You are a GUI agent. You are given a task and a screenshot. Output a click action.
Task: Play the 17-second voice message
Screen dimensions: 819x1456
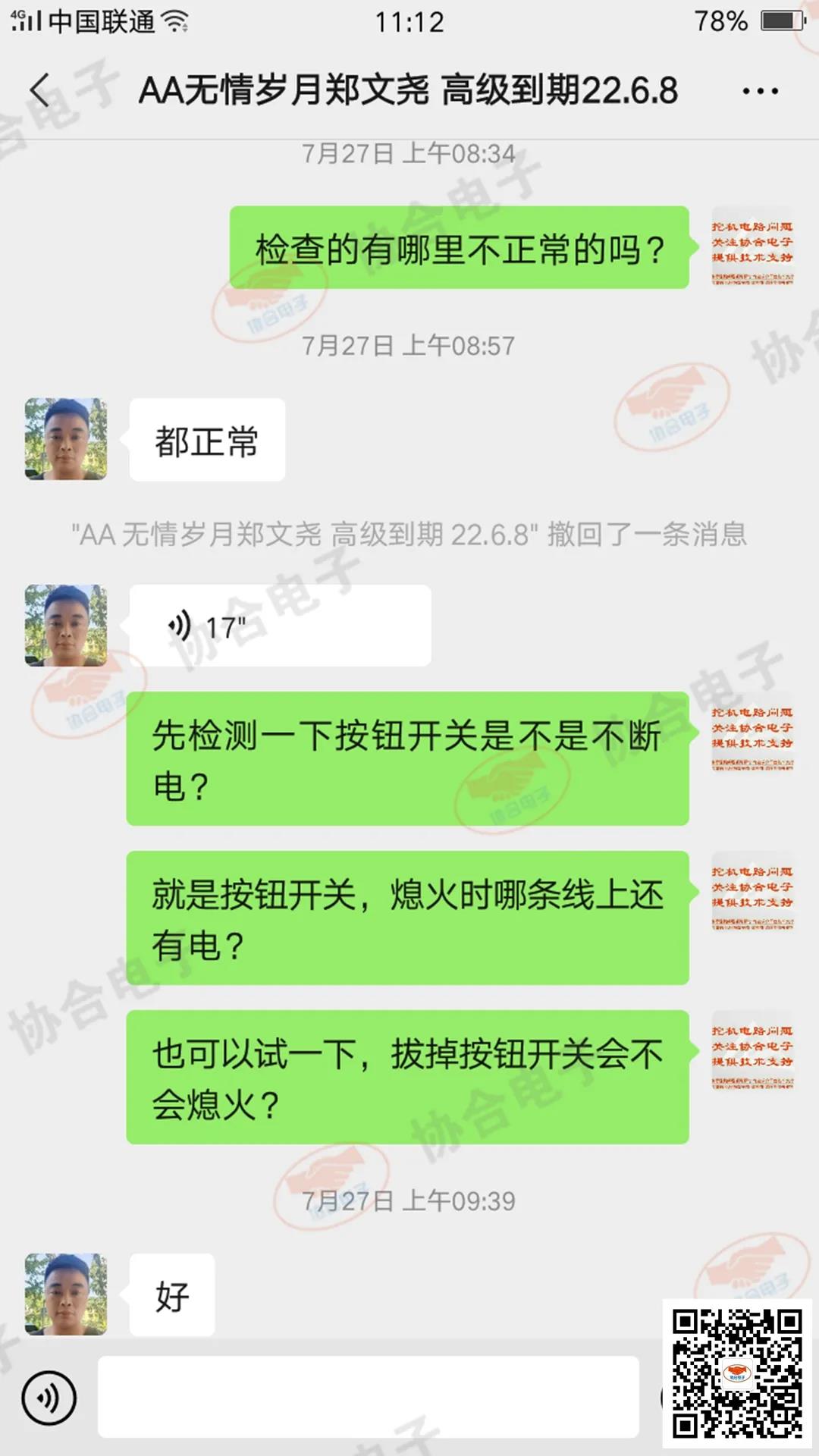point(279,626)
